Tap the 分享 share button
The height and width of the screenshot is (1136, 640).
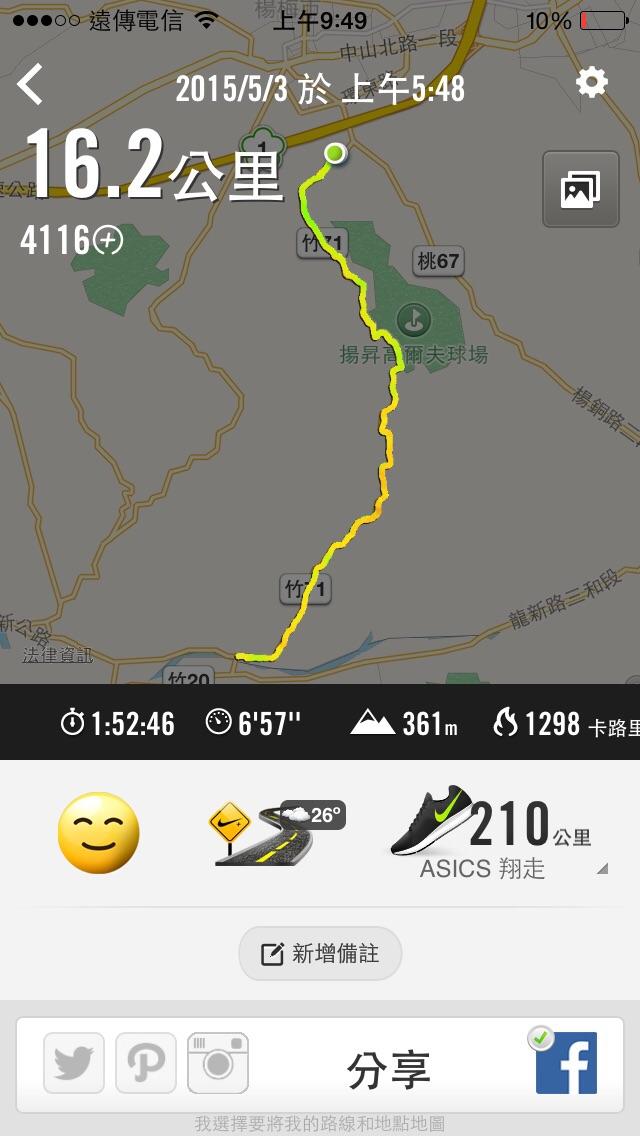click(x=389, y=1070)
